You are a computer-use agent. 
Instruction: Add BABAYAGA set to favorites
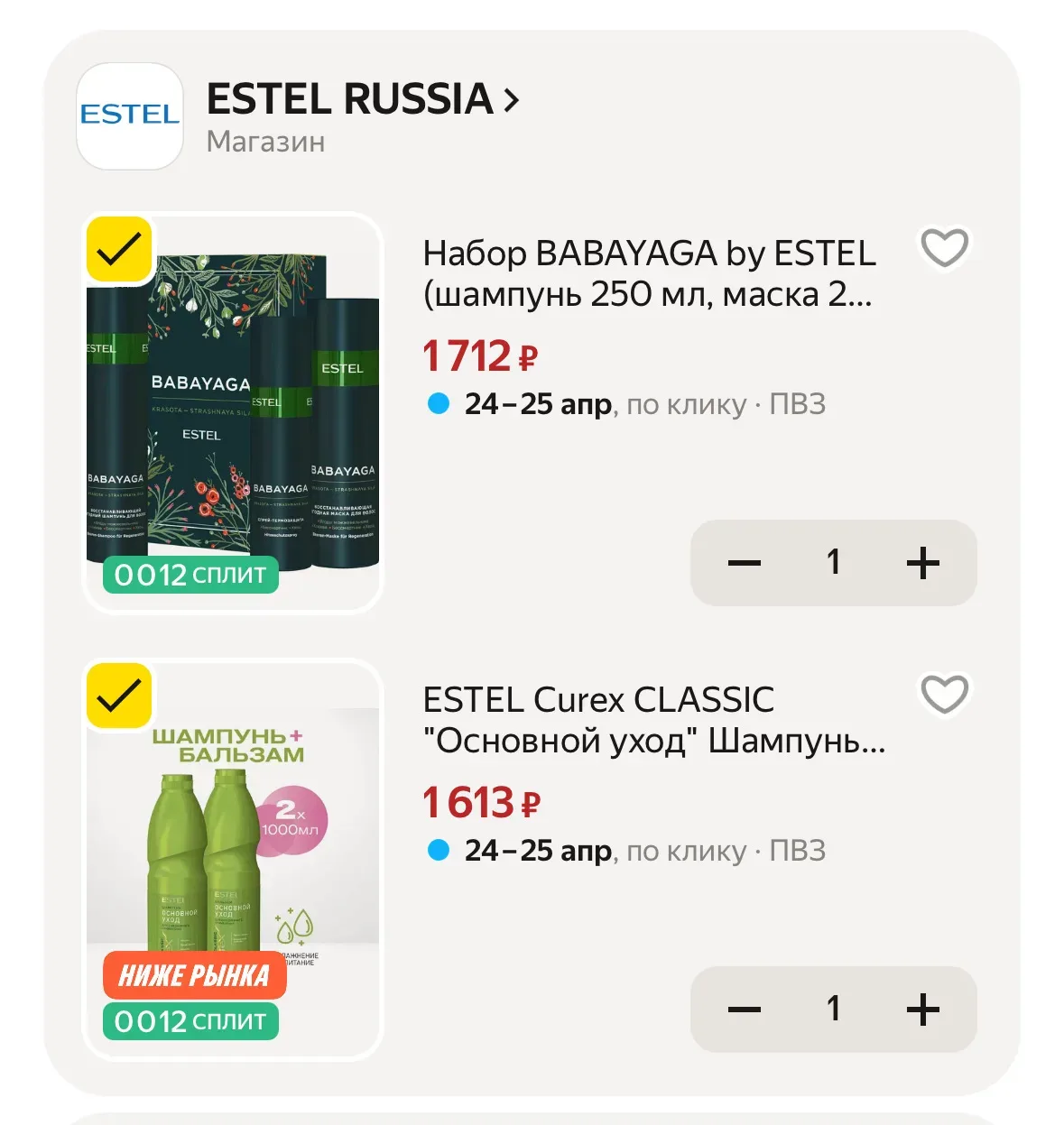pyautogui.click(x=944, y=247)
